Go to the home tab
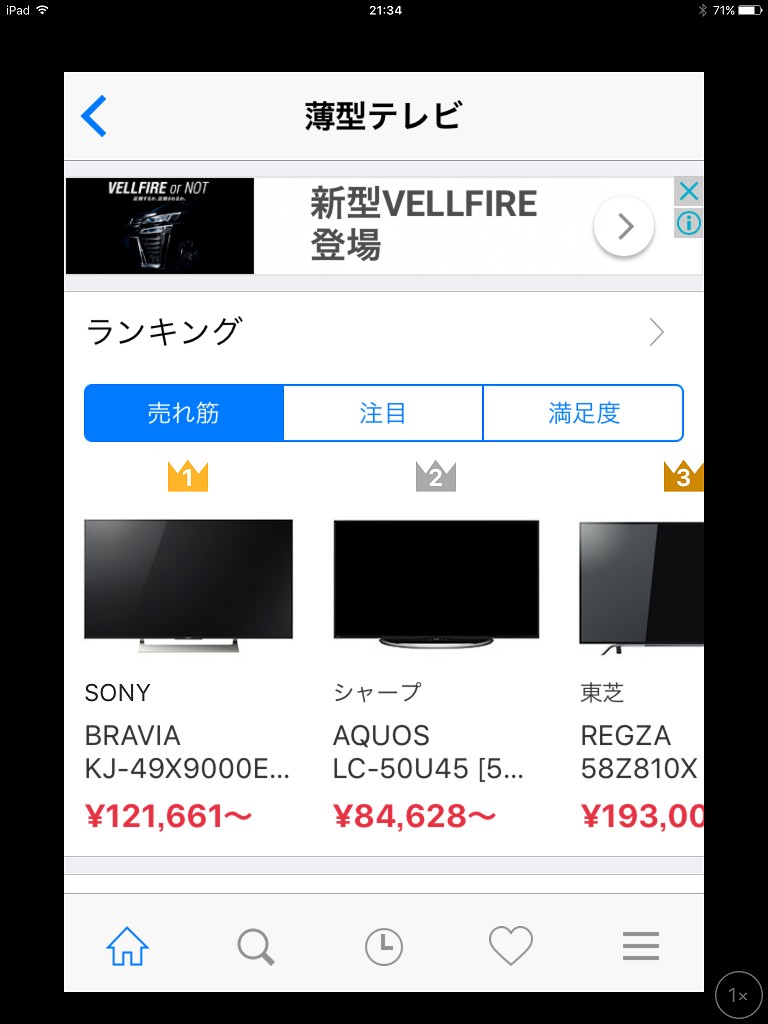This screenshot has height=1024, width=768. point(128,946)
